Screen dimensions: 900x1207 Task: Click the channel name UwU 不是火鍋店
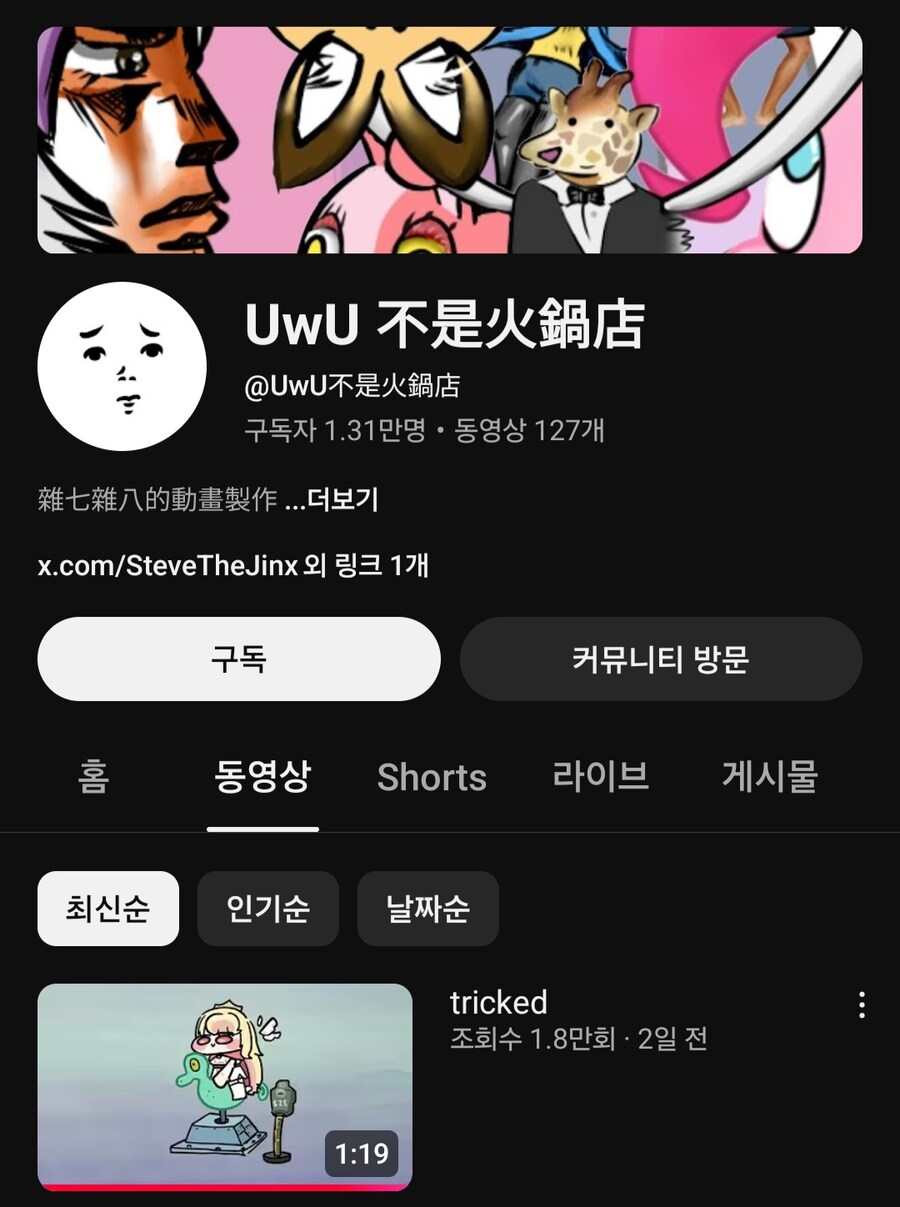click(441, 325)
